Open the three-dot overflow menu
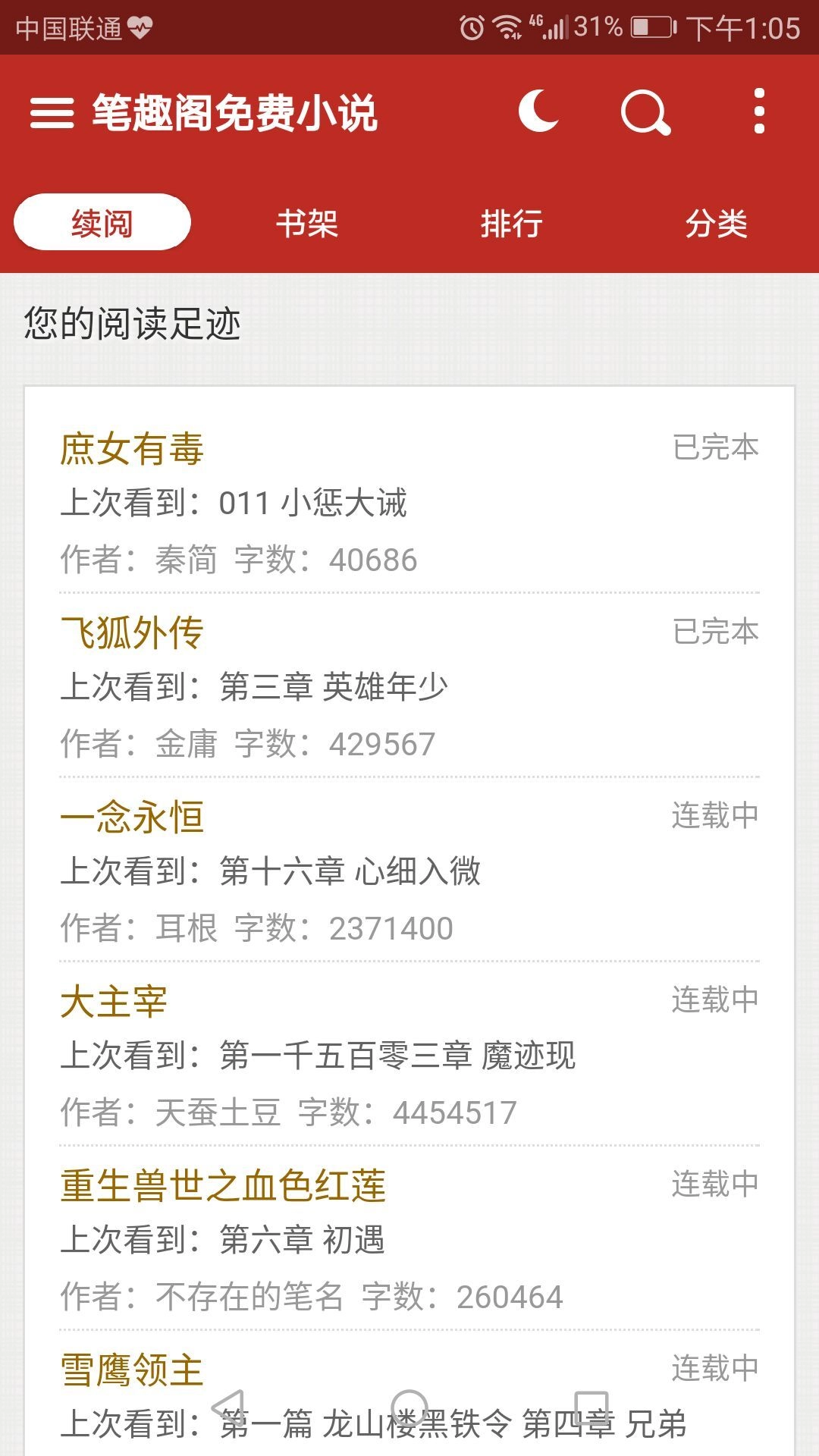 [x=759, y=111]
